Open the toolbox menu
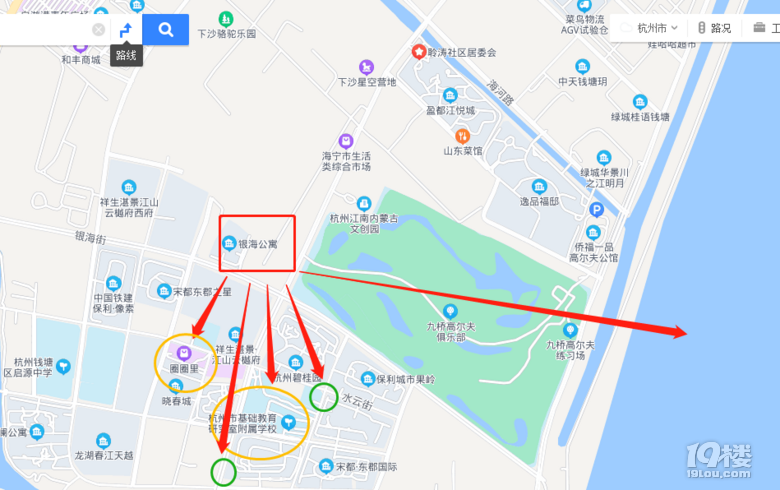The height and width of the screenshot is (490, 780). coord(765,28)
